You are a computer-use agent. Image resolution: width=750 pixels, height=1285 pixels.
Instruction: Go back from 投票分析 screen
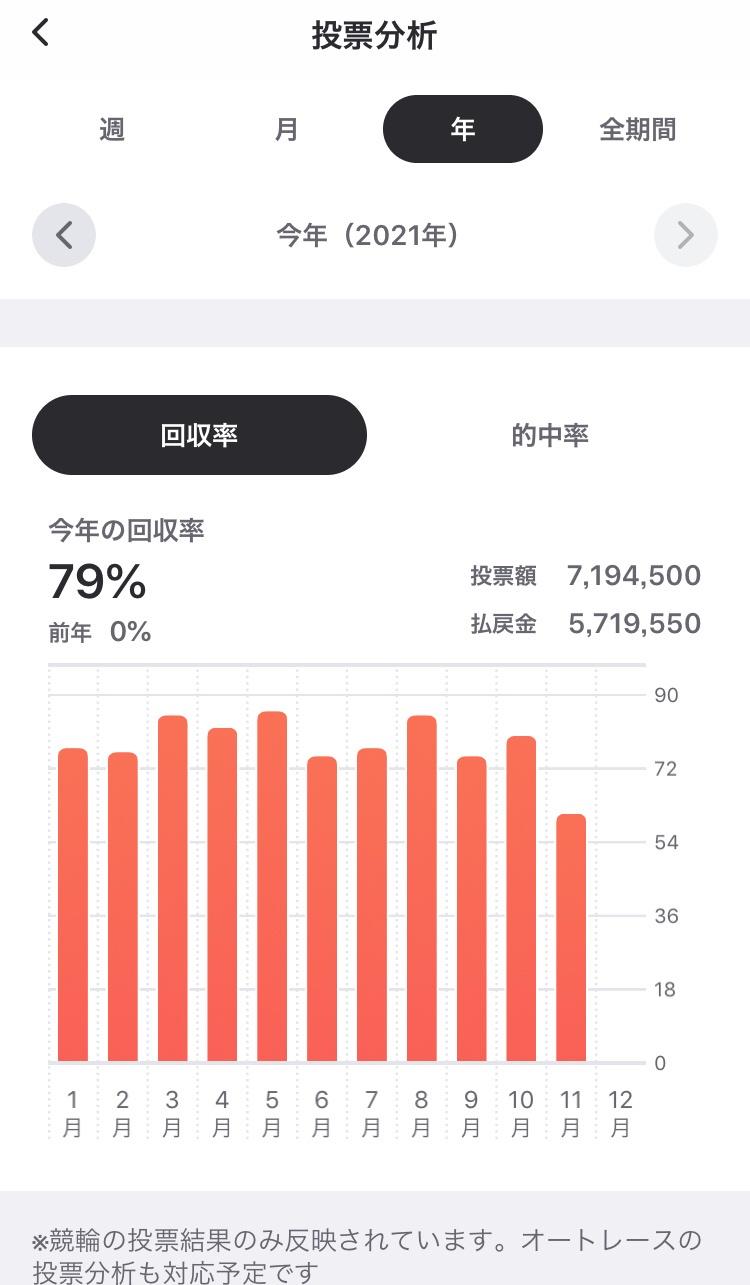pyautogui.click(x=40, y=33)
